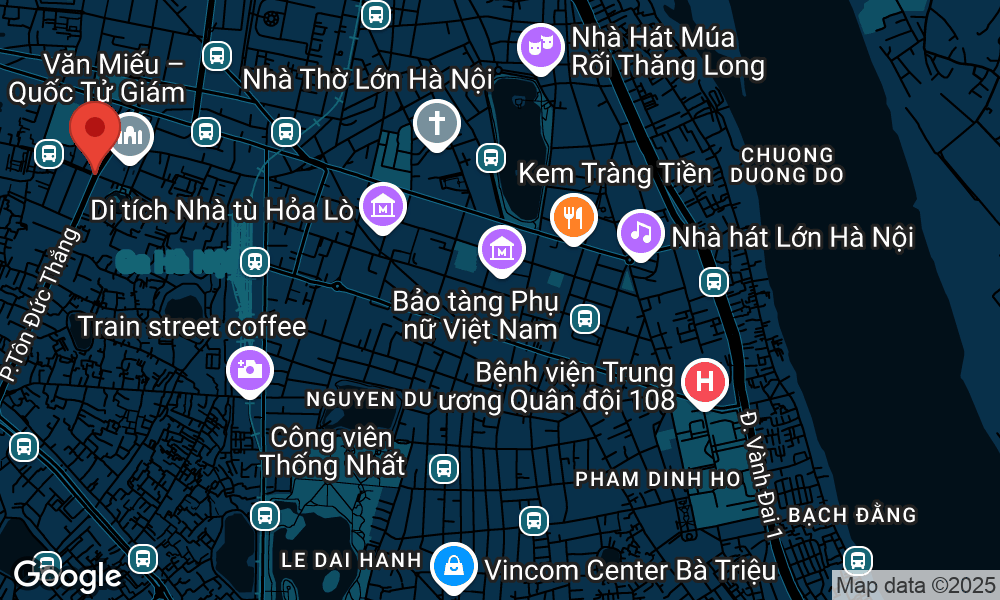Select the Kem Tràng Tiền restaurant marker
The width and height of the screenshot is (1000, 600).
coord(574,216)
